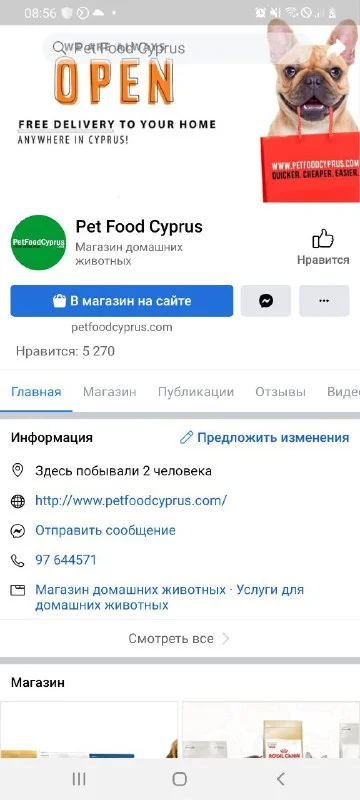Screen dimensions: 360x800
Task: Open the Магазин домашних животных category link
Action: 130,590
